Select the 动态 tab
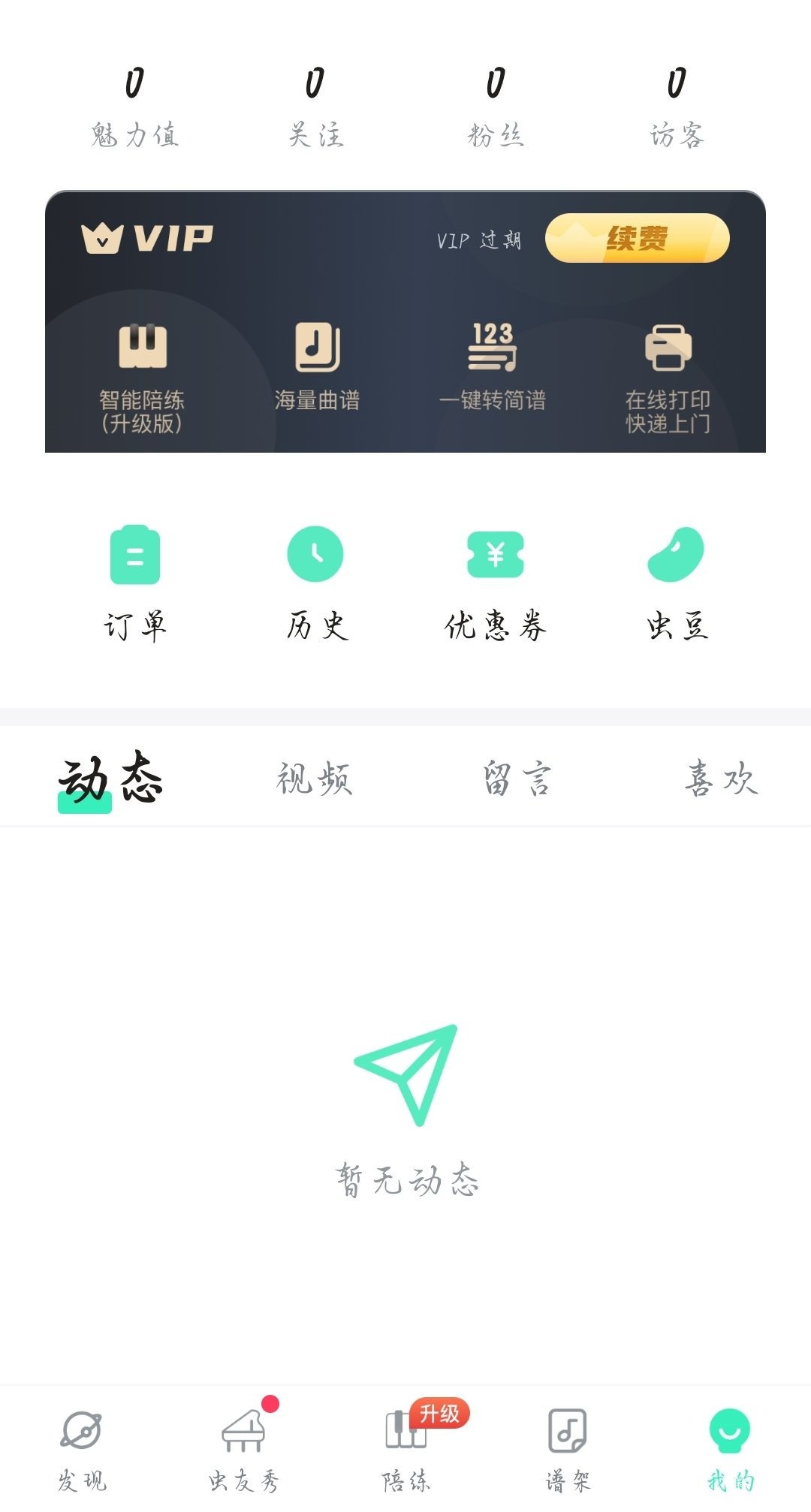 point(111,778)
